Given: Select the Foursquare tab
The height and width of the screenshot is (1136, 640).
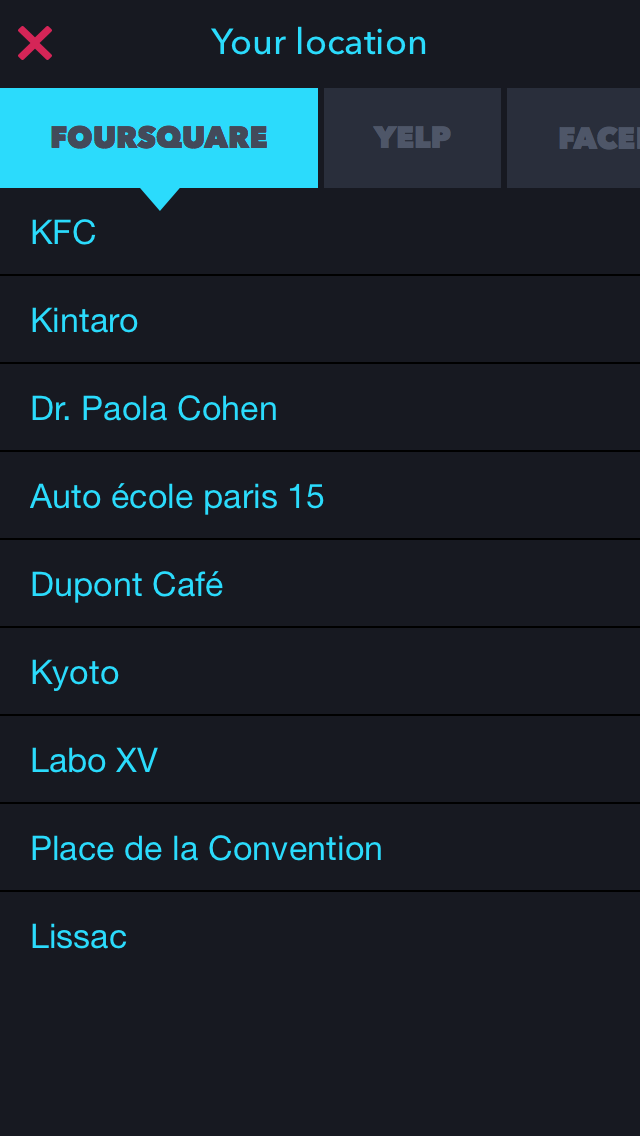Looking at the screenshot, I should pos(159,138).
